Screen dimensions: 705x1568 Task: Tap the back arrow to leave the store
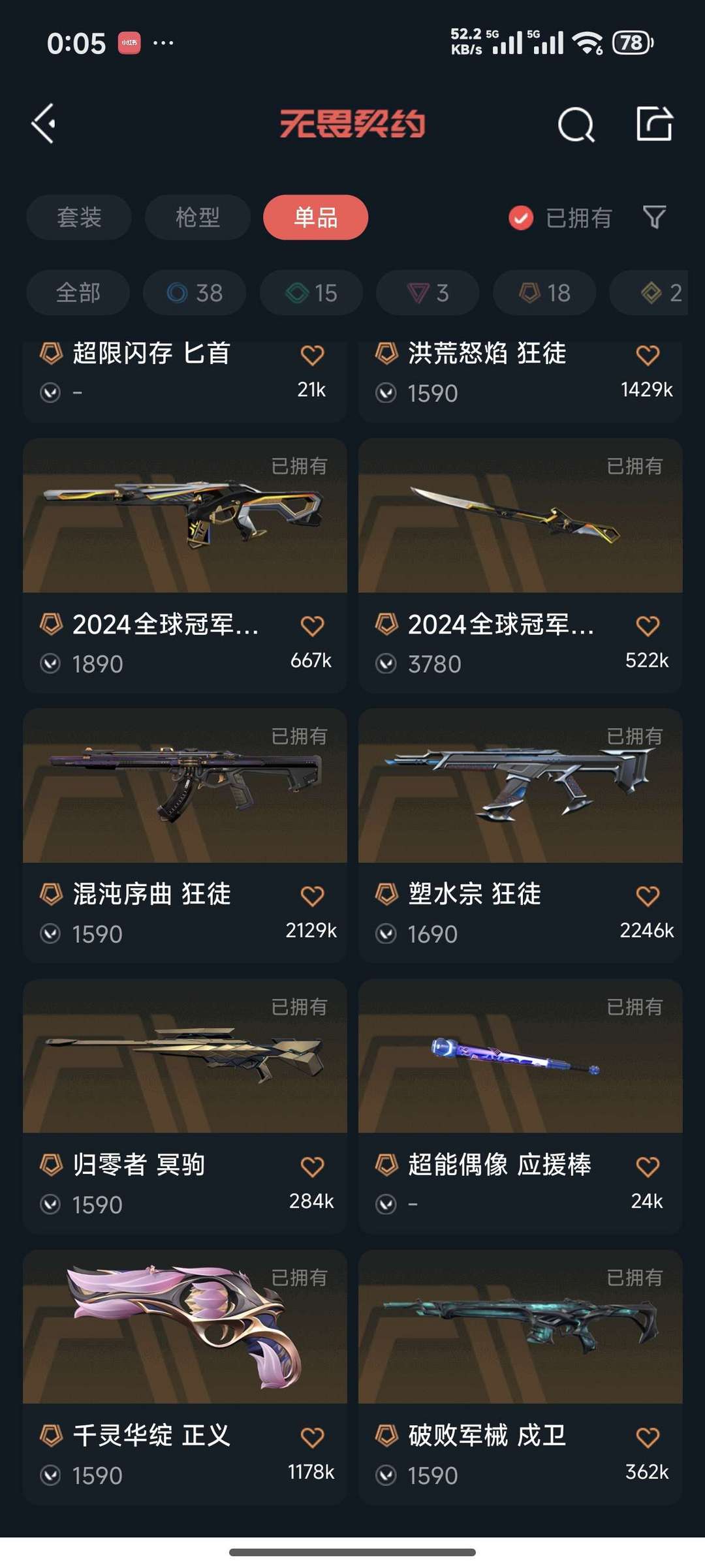point(43,124)
